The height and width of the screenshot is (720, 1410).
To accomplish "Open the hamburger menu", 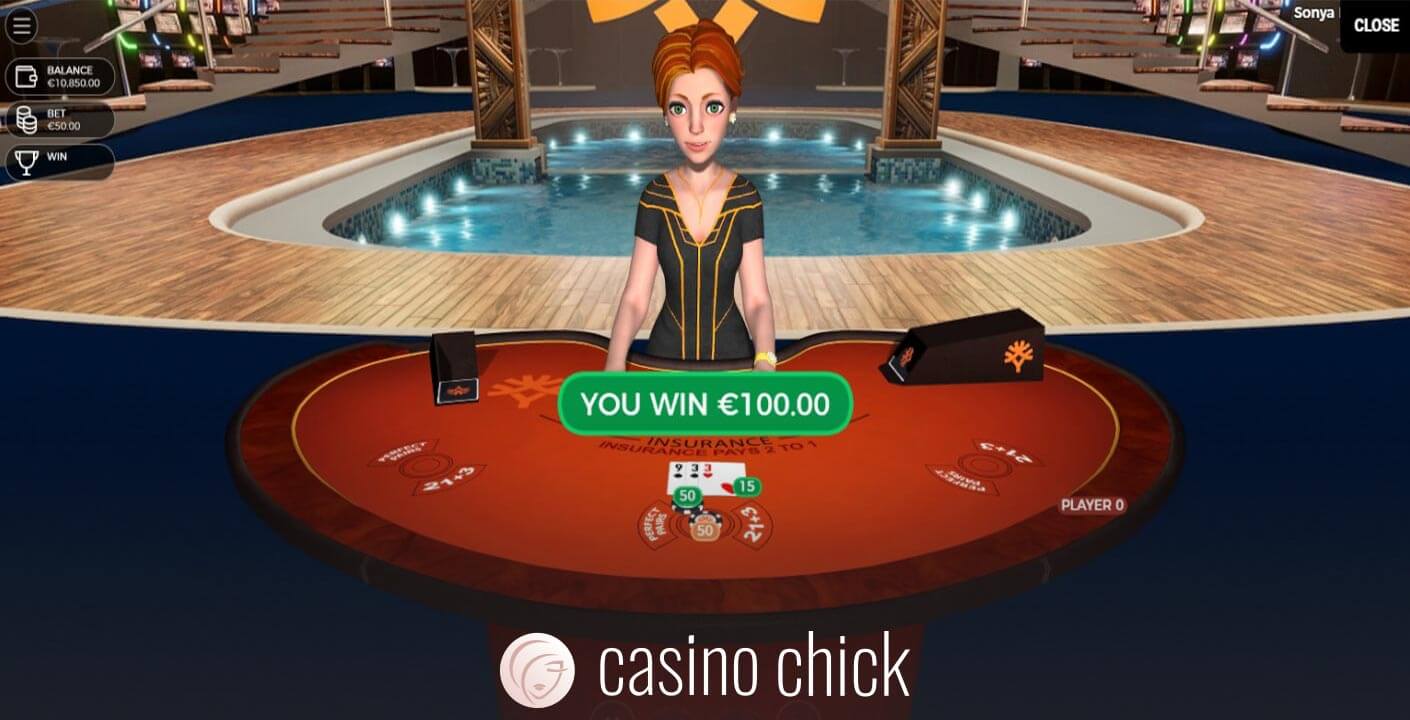I will click(x=21, y=26).
